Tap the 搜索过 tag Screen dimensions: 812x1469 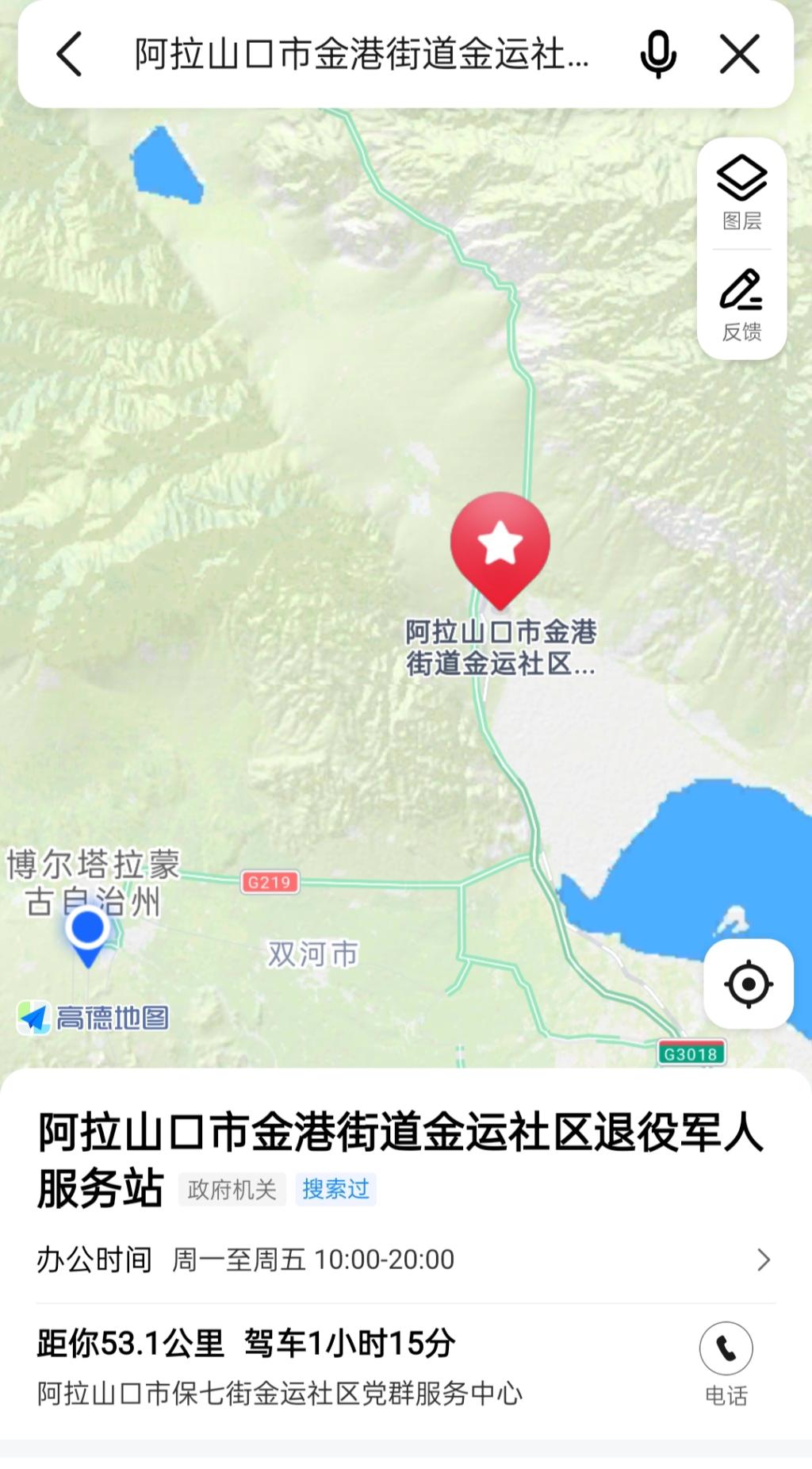point(335,1189)
